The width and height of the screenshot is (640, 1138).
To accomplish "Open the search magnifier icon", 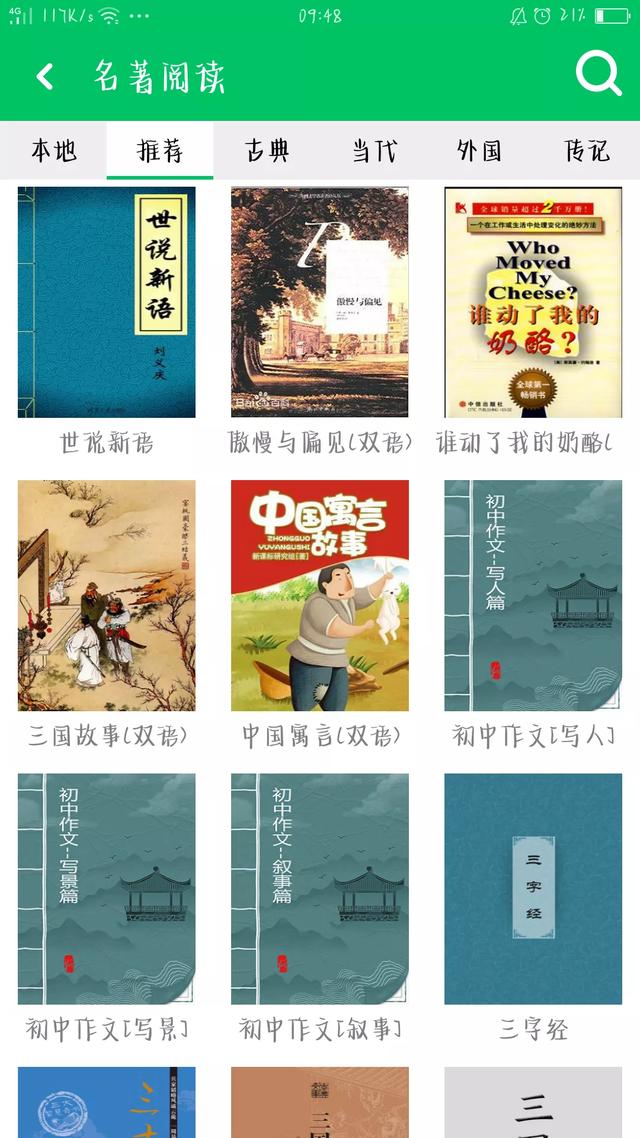I will pos(598,73).
